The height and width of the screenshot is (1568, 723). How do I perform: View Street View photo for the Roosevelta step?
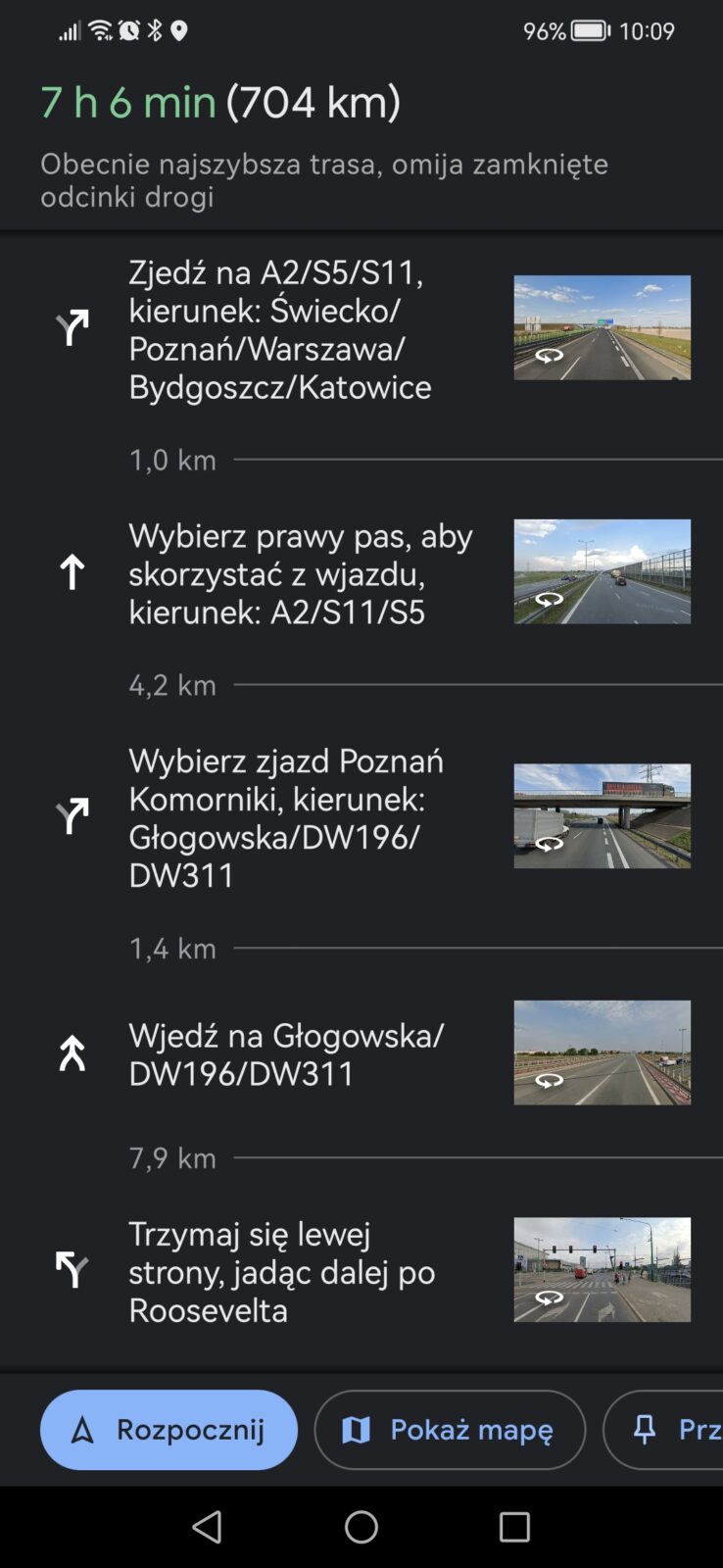click(x=602, y=1270)
